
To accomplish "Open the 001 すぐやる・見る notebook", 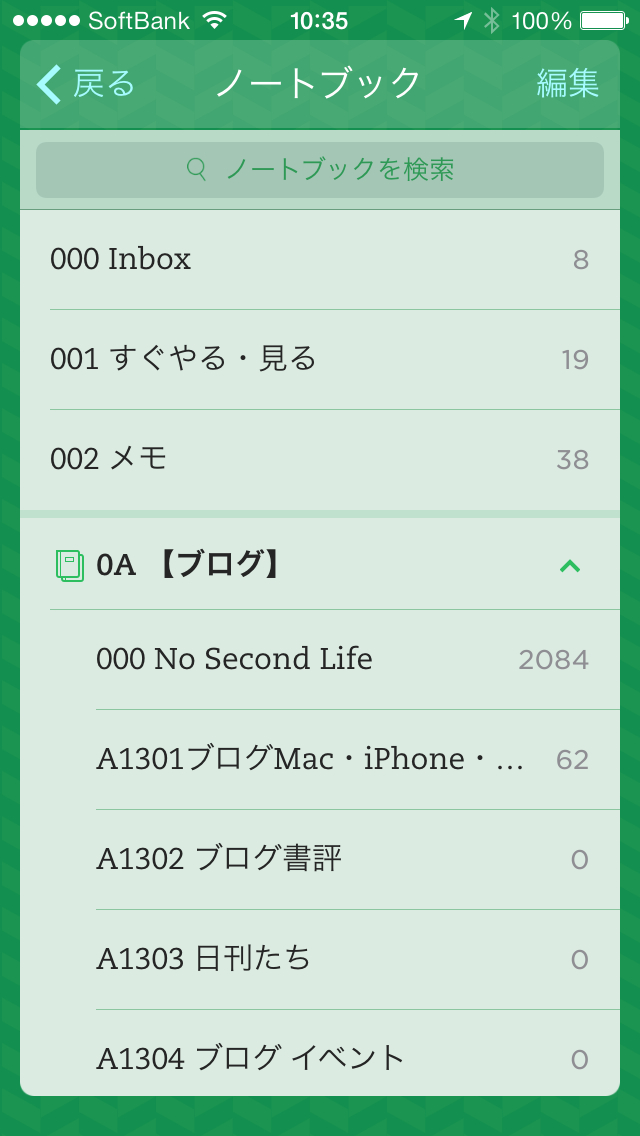I will coord(320,359).
